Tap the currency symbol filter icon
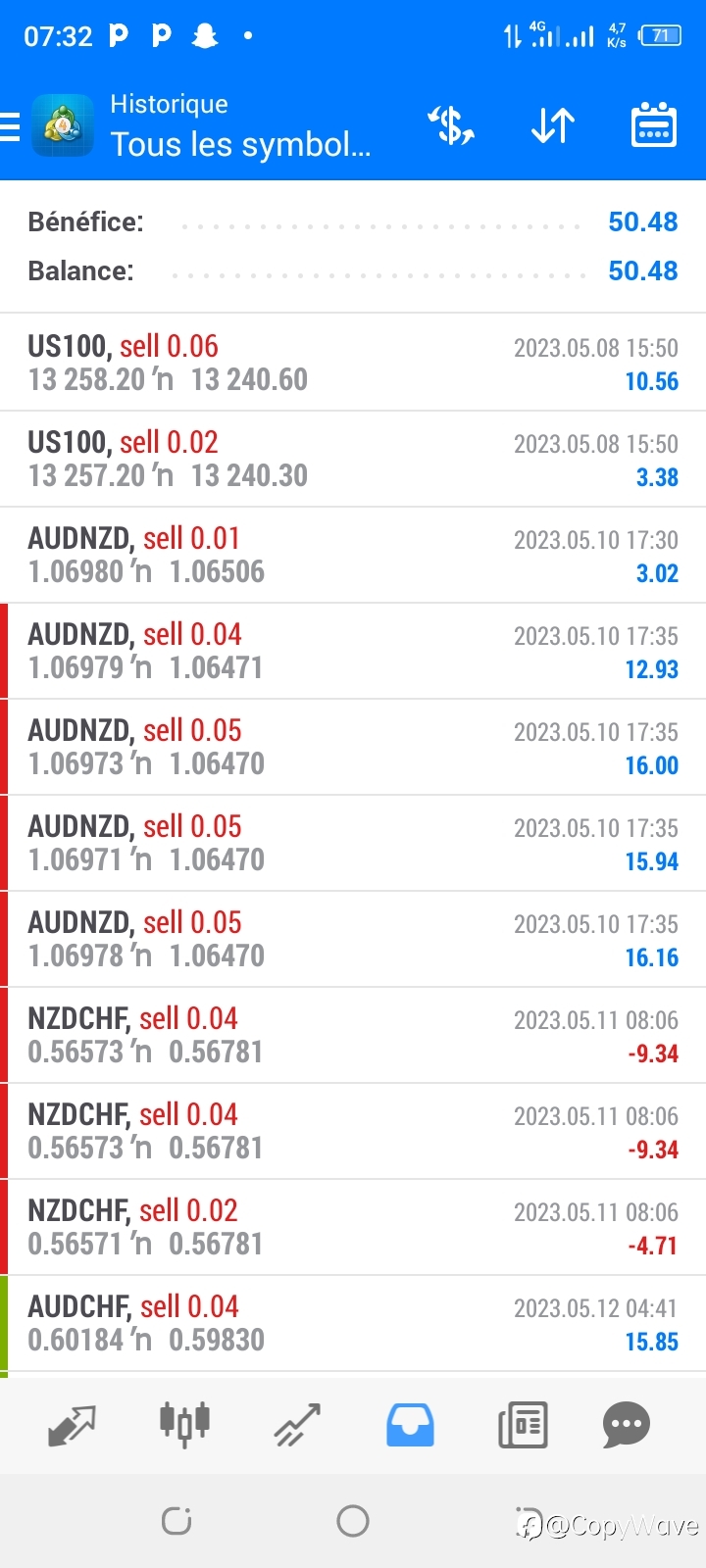Image resolution: width=706 pixels, height=1568 pixels. [451, 126]
